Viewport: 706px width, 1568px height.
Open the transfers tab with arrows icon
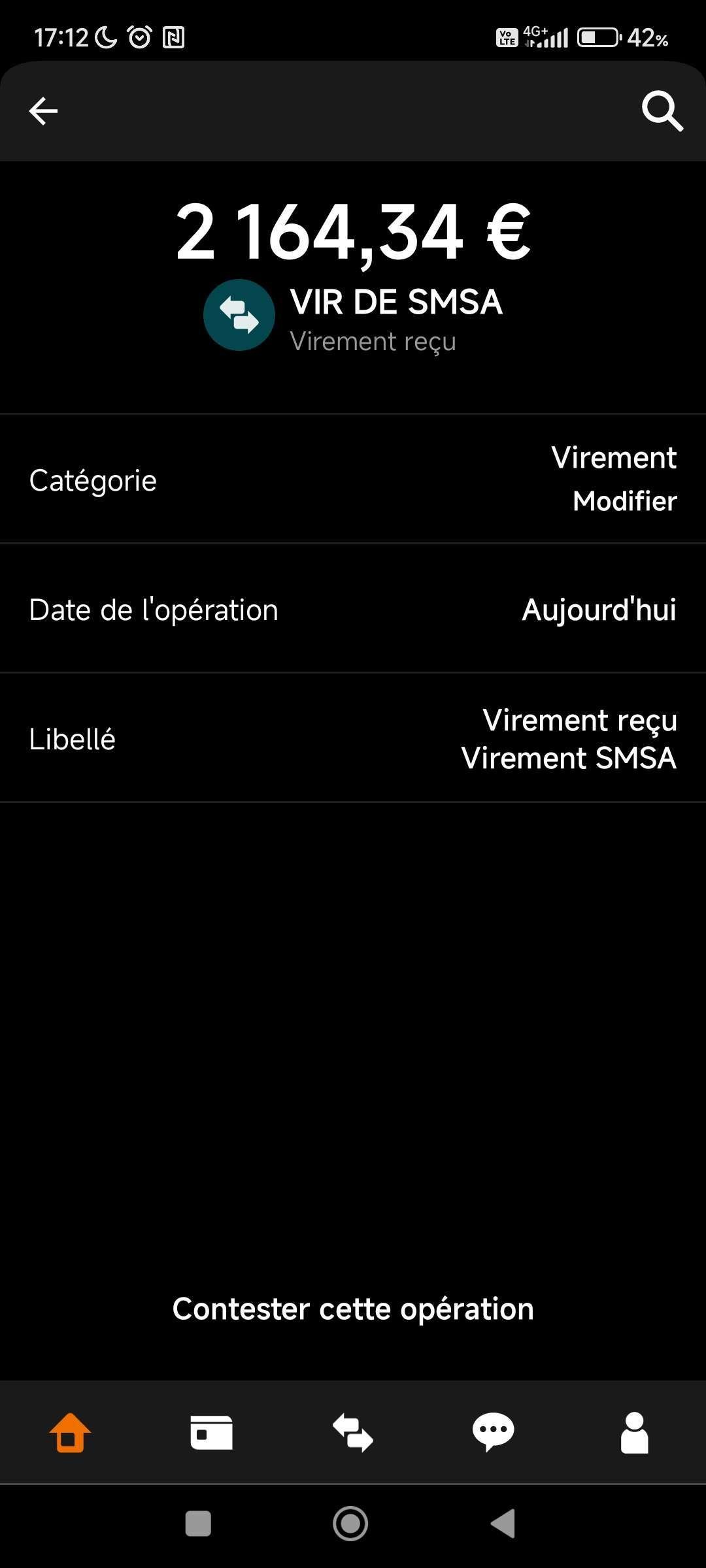pos(353,1433)
